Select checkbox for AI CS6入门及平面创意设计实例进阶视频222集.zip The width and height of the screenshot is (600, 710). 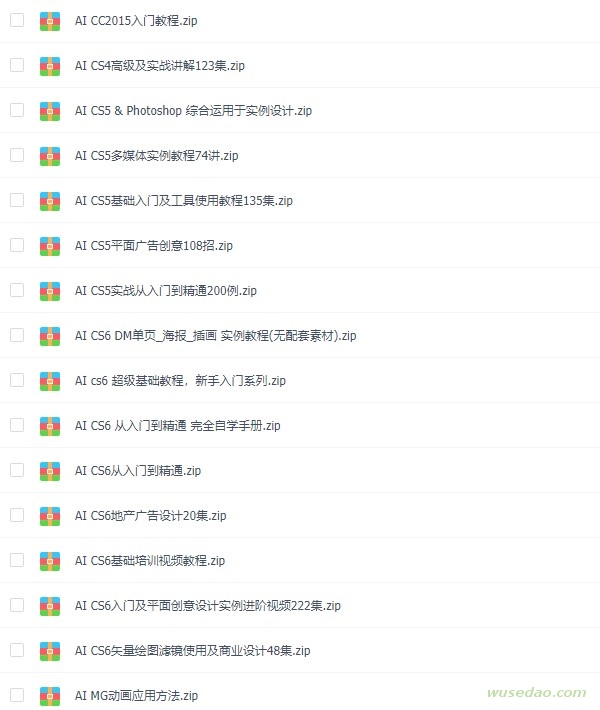17,605
